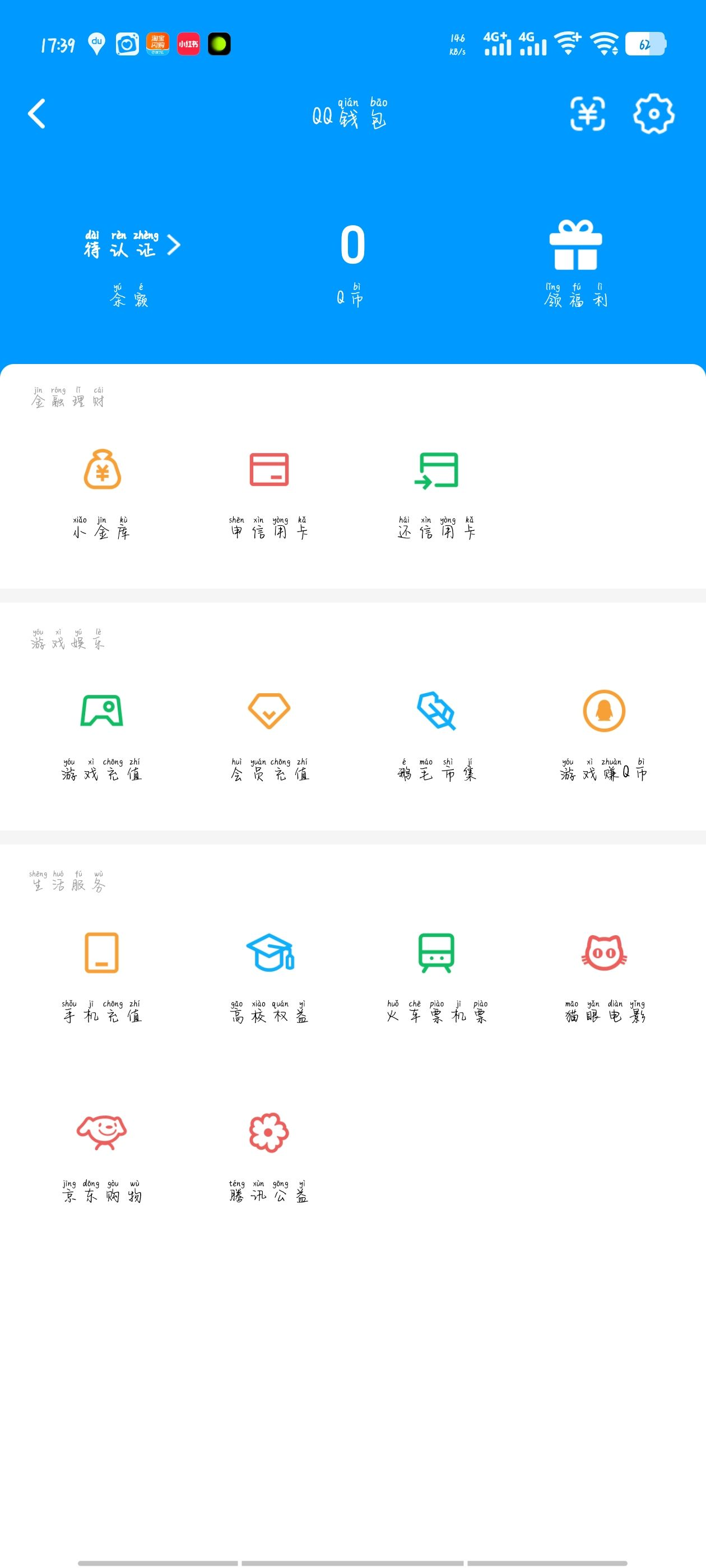The height and width of the screenshot is (1568, 706).
Task: Open 京东购物 JD shopping
Action: pos(103,1154)
